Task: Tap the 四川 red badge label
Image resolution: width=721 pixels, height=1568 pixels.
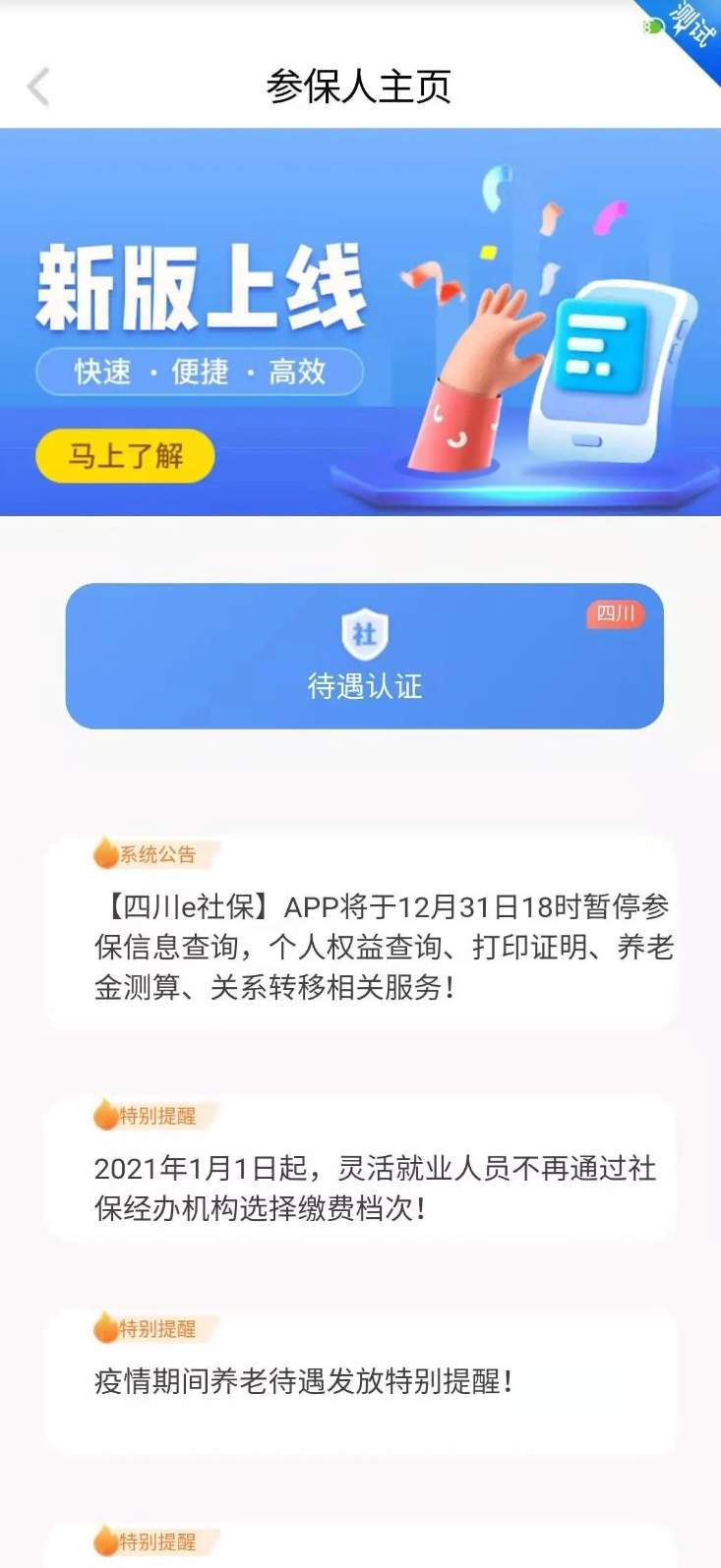Action: click(x=618, y=612)
